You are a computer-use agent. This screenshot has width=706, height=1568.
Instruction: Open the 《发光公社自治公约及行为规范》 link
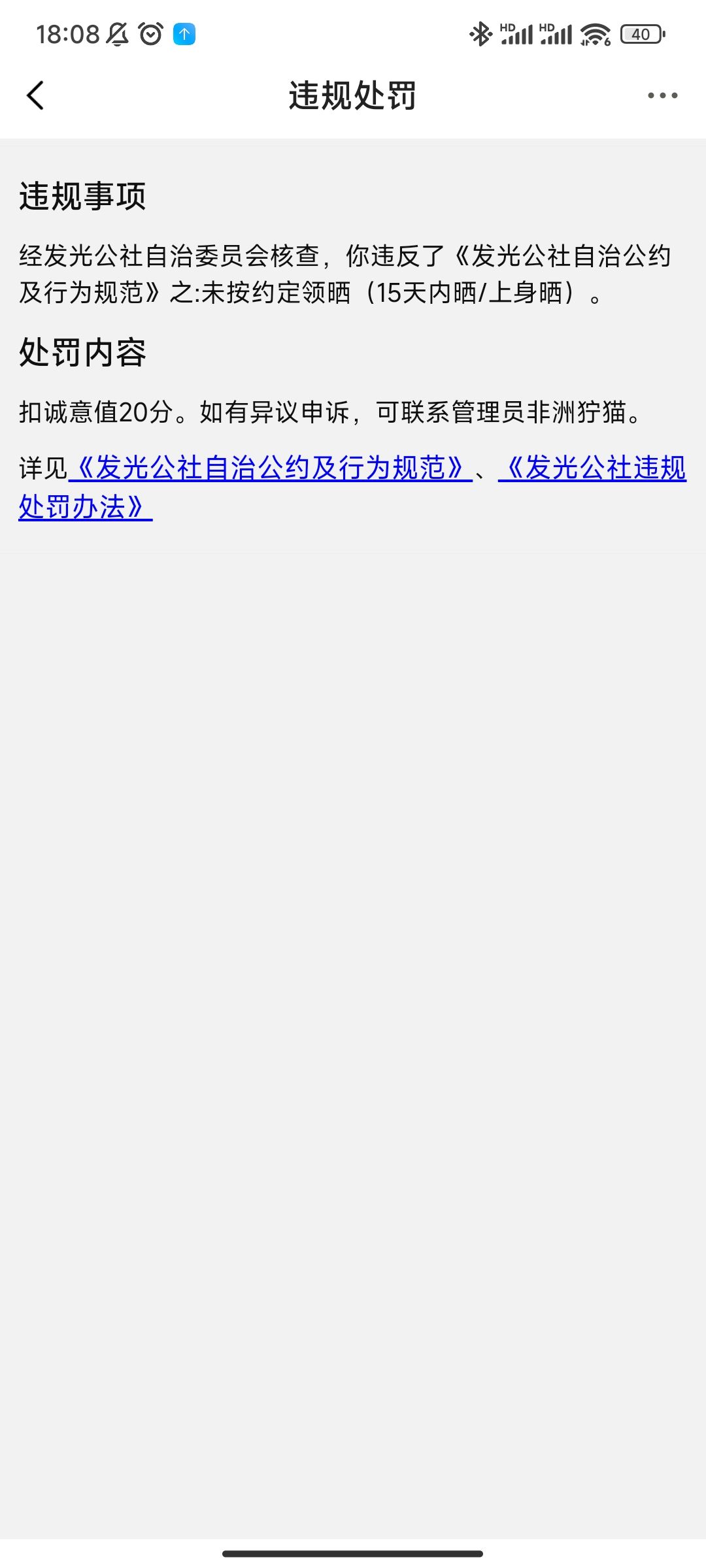coord(270,468)
